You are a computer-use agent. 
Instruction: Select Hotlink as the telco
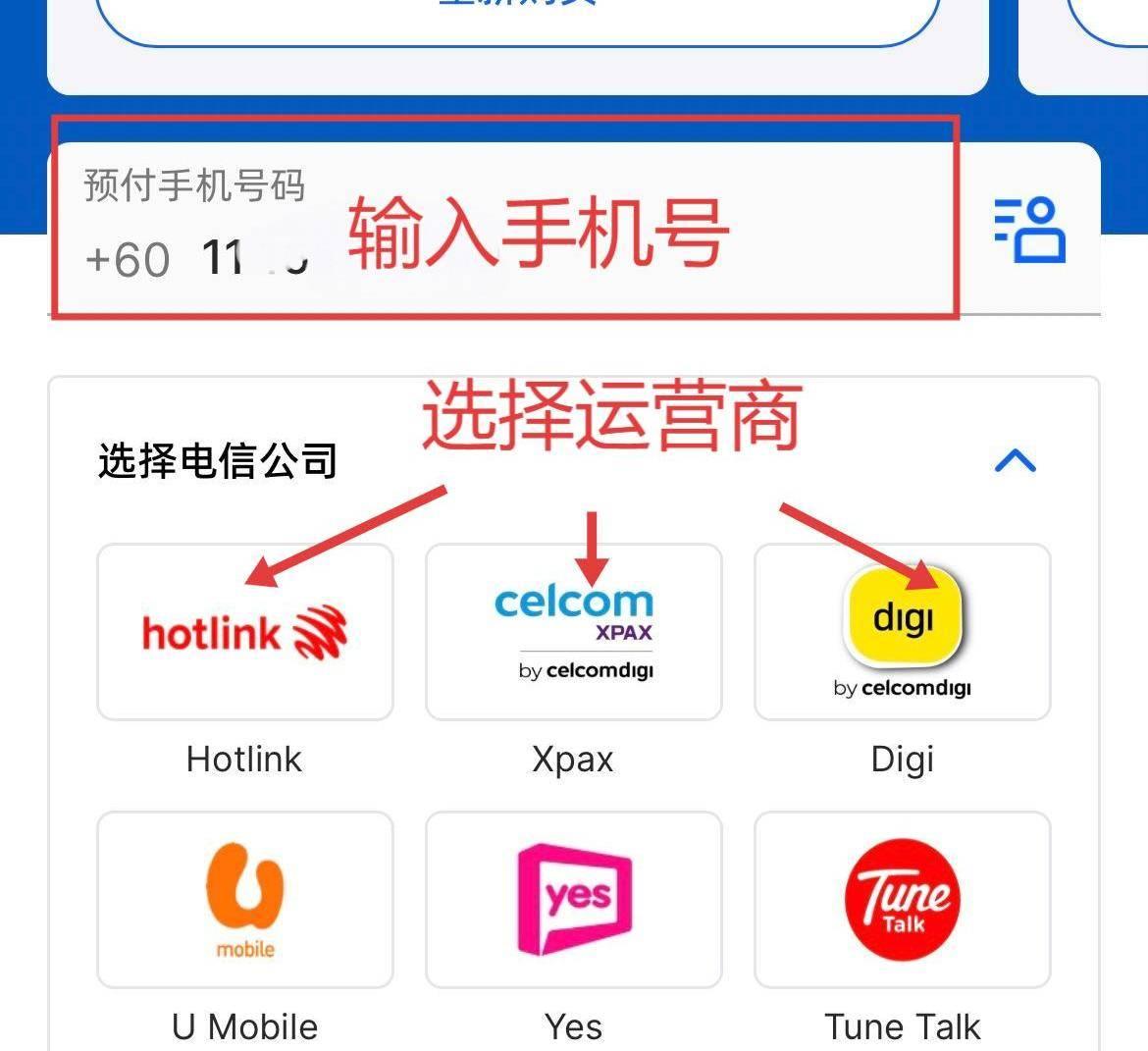(245, 632)
